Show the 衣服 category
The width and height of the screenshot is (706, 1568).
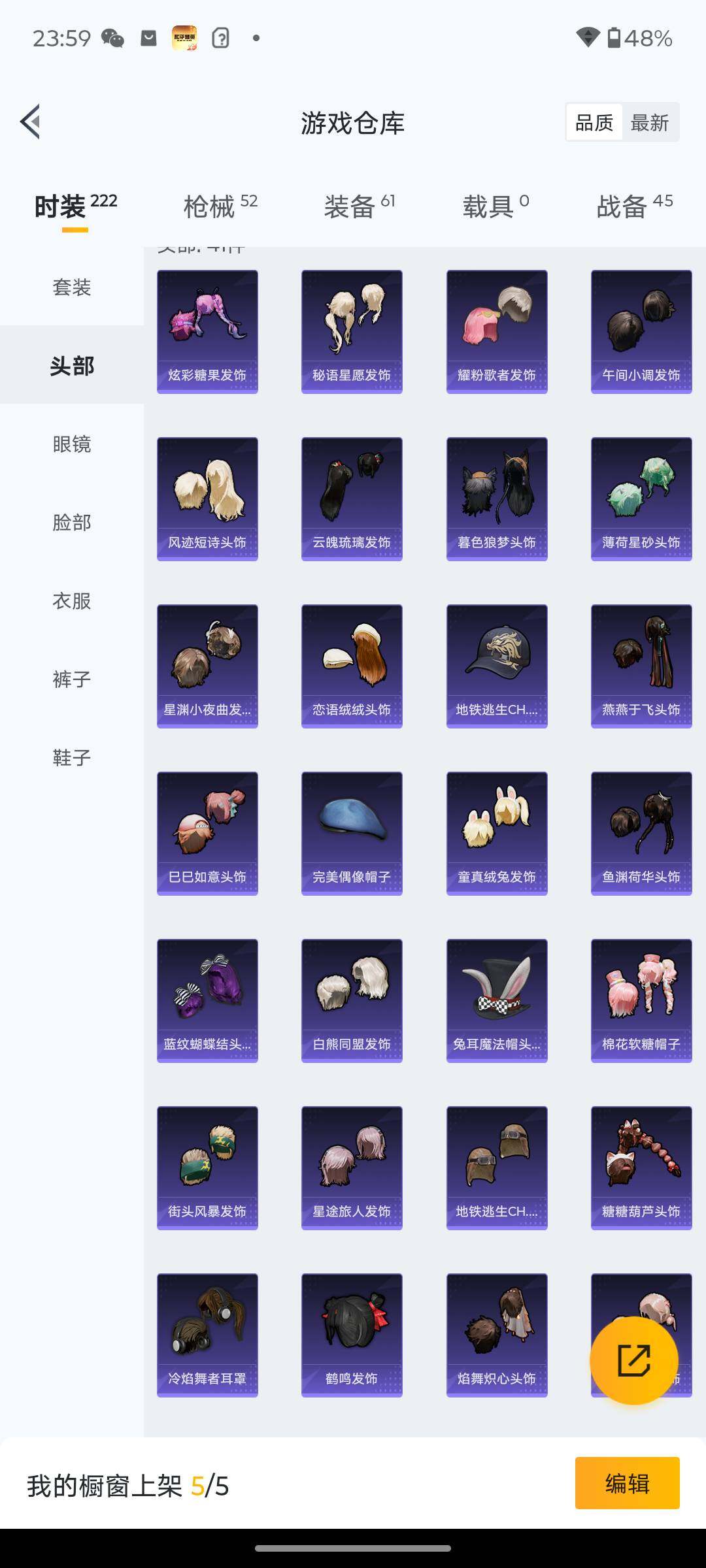pos(72,601)
